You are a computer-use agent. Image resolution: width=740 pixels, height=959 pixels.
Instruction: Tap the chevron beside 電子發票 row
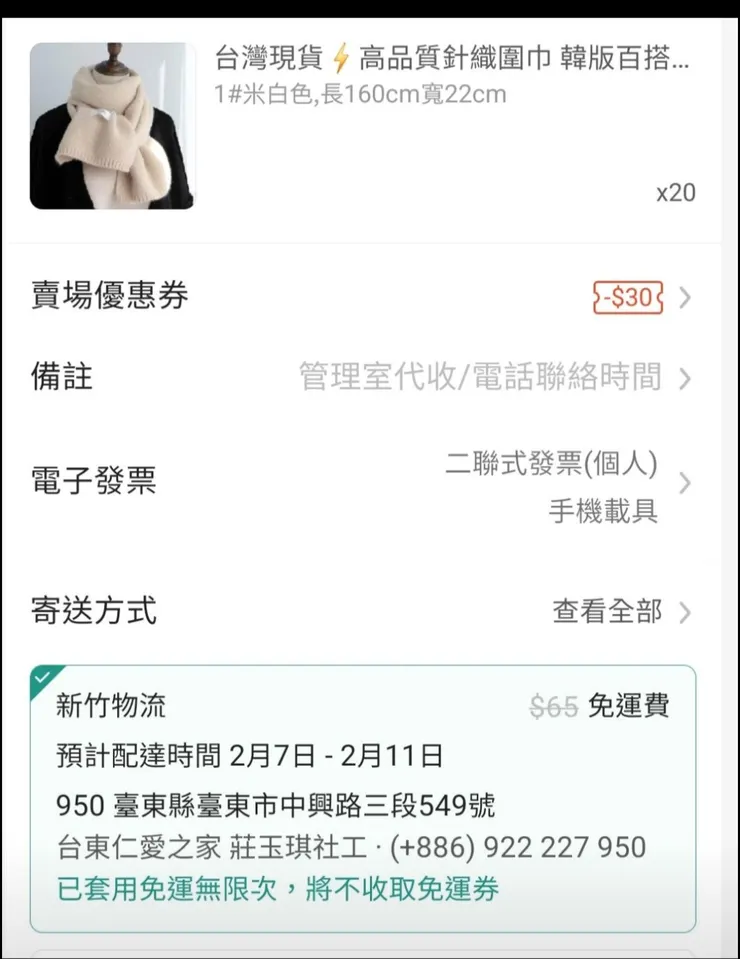[x=686, y=482]
